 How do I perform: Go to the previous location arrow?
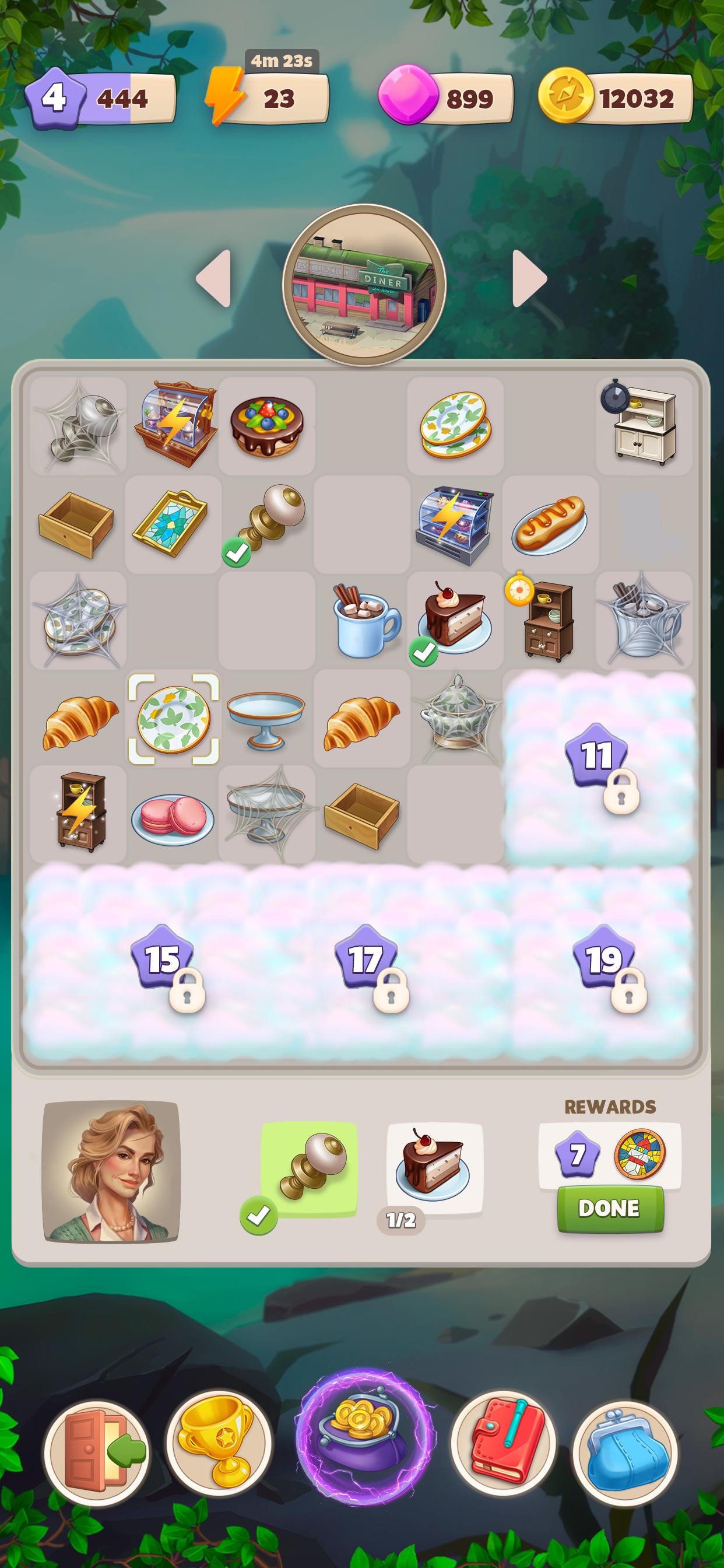point(214,279)
